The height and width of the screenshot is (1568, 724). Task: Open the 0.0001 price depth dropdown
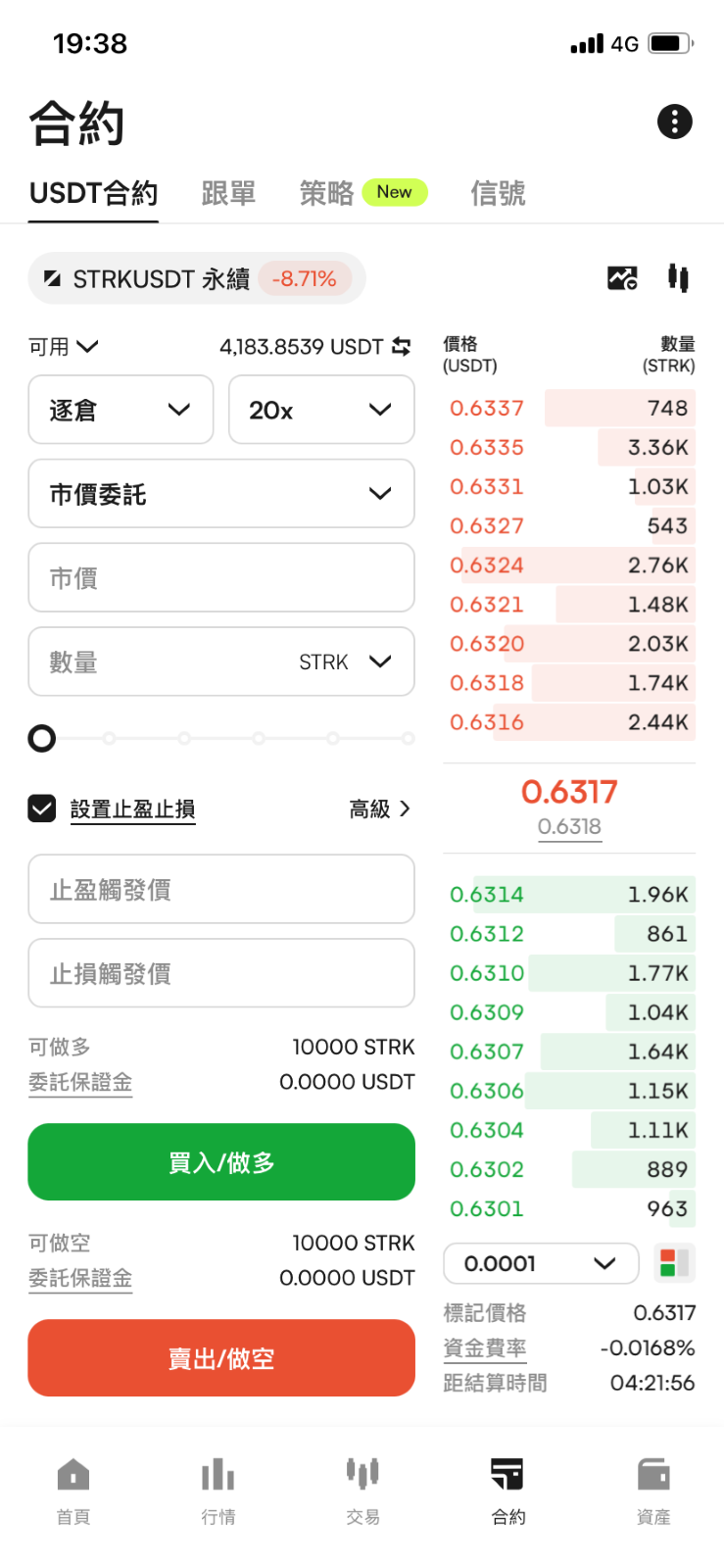(x=541, y=1263)
